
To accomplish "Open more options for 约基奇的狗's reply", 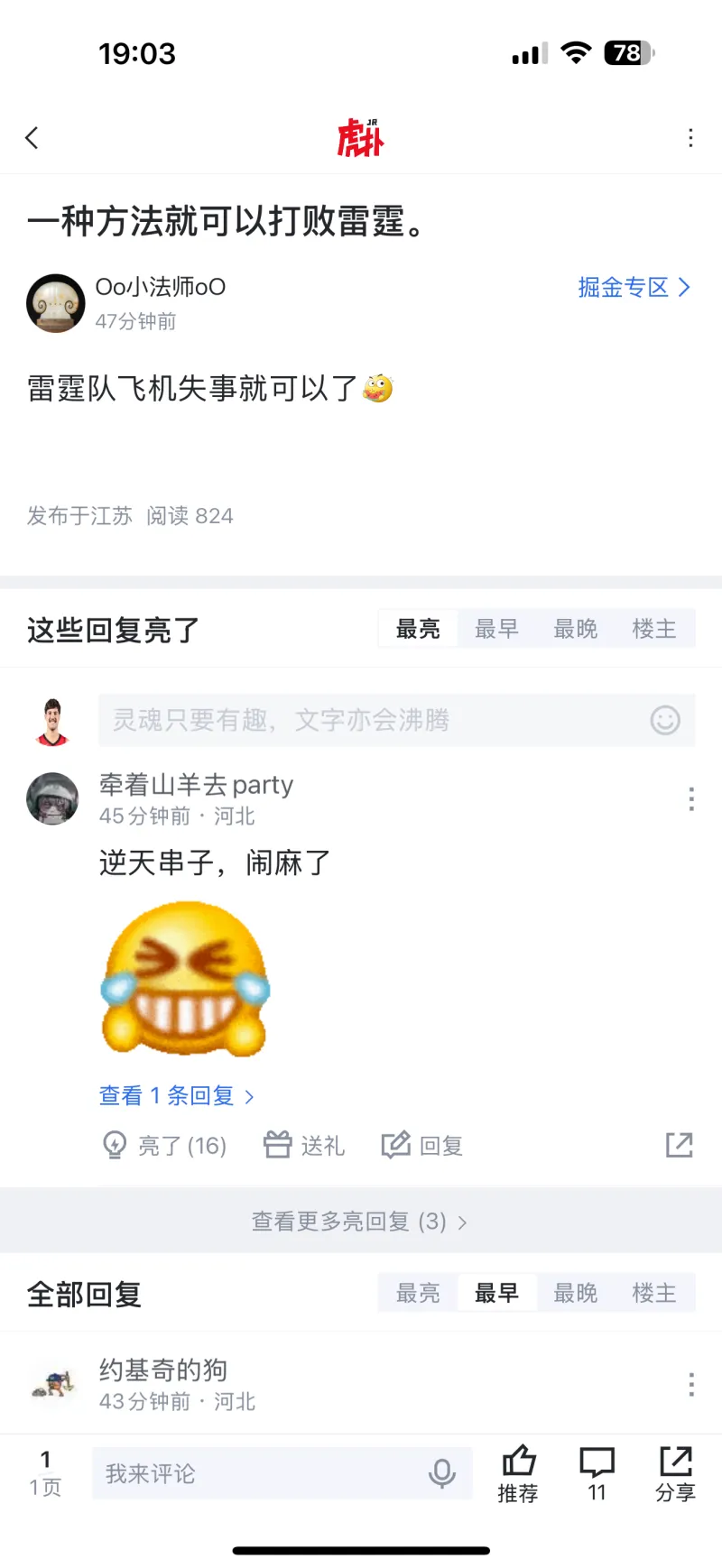I will point(691,1385).
